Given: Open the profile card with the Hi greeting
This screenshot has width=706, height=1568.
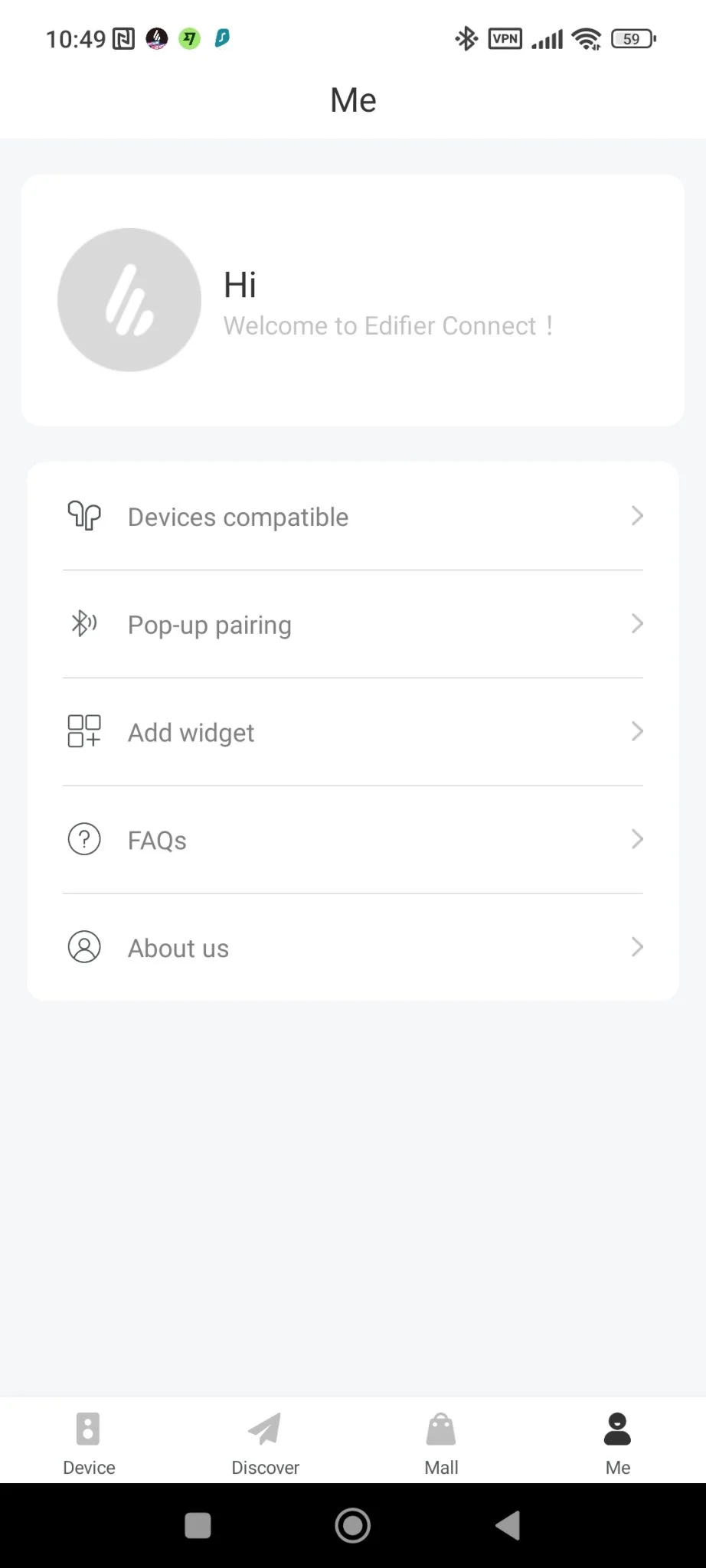Looking at the screenshot, I should click(x=352, y=300).
